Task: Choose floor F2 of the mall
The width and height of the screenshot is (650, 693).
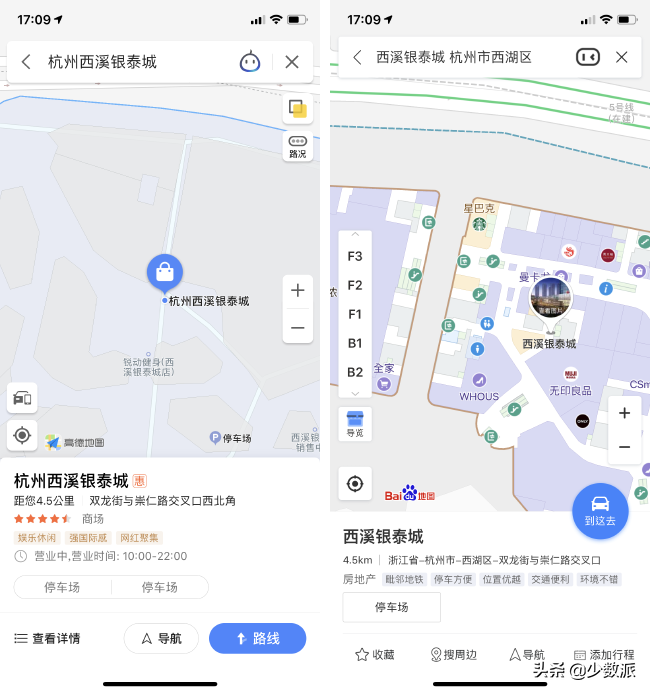Action: point(355,286)
